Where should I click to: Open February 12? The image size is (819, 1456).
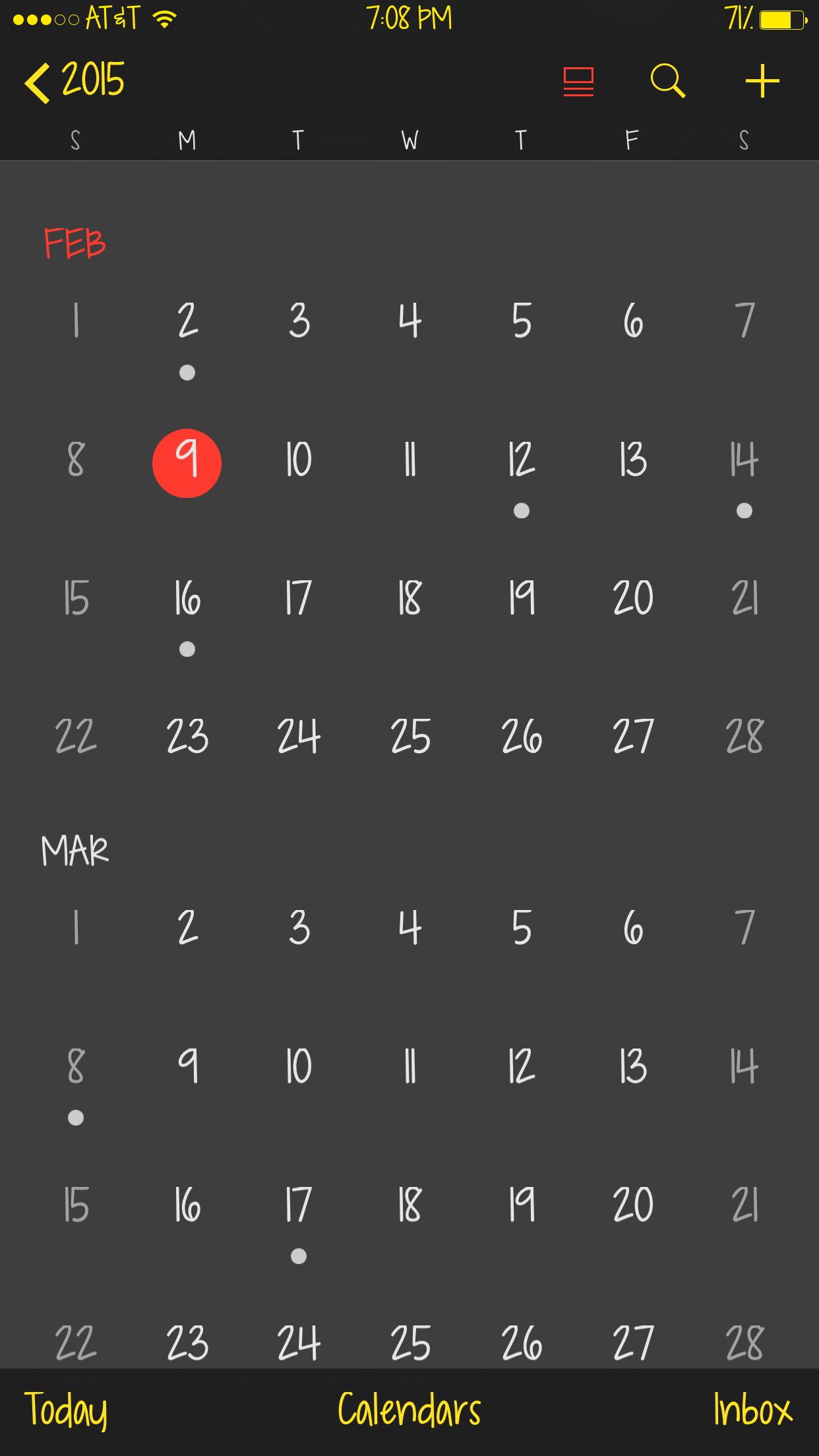pyautogui.click(x=521, y=460)
